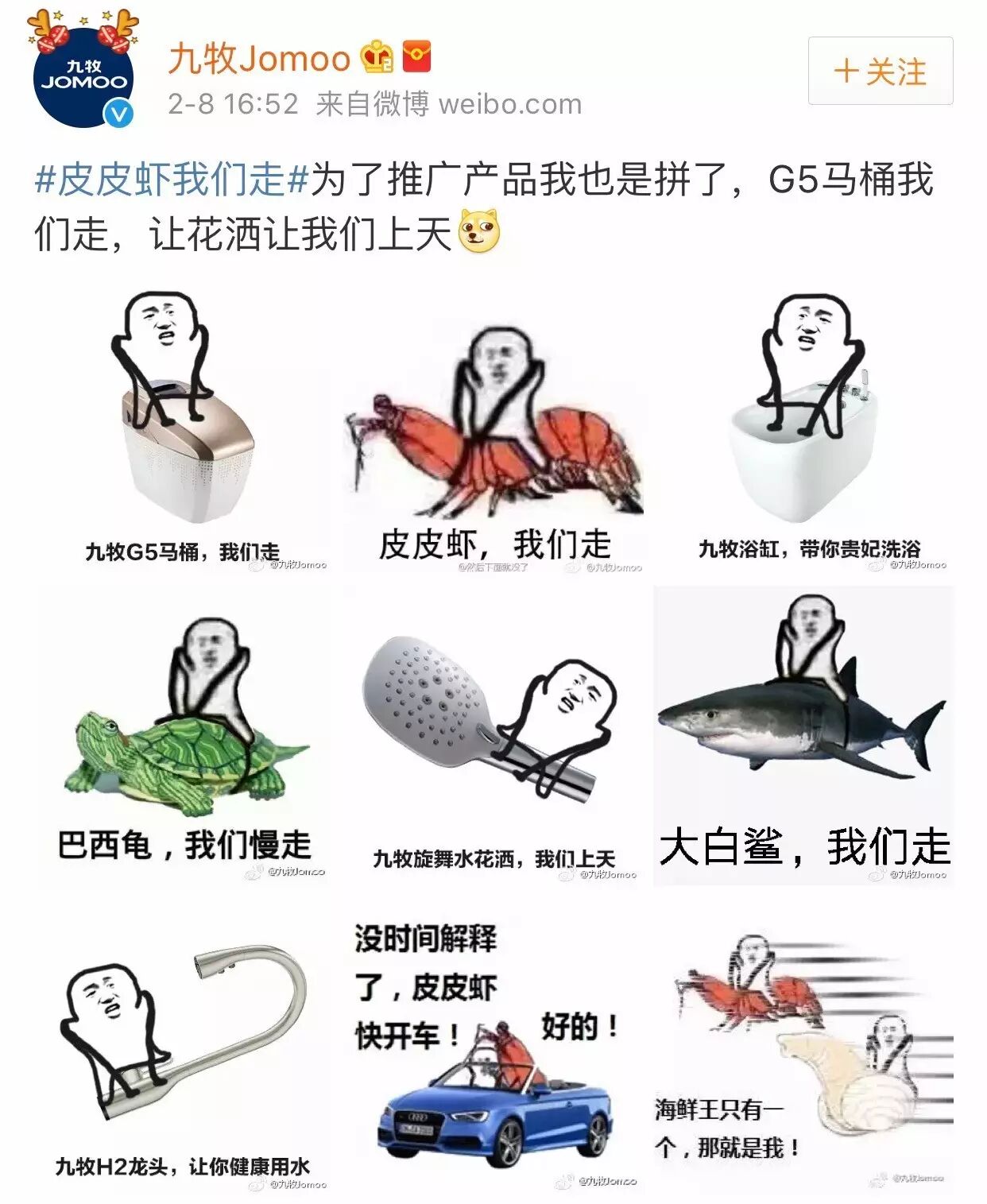Follow 九牧Jomoo with the 关注 button
The height and width of the screenshot is (1204, 987).
pyautogui.click(x=880, y=72)
